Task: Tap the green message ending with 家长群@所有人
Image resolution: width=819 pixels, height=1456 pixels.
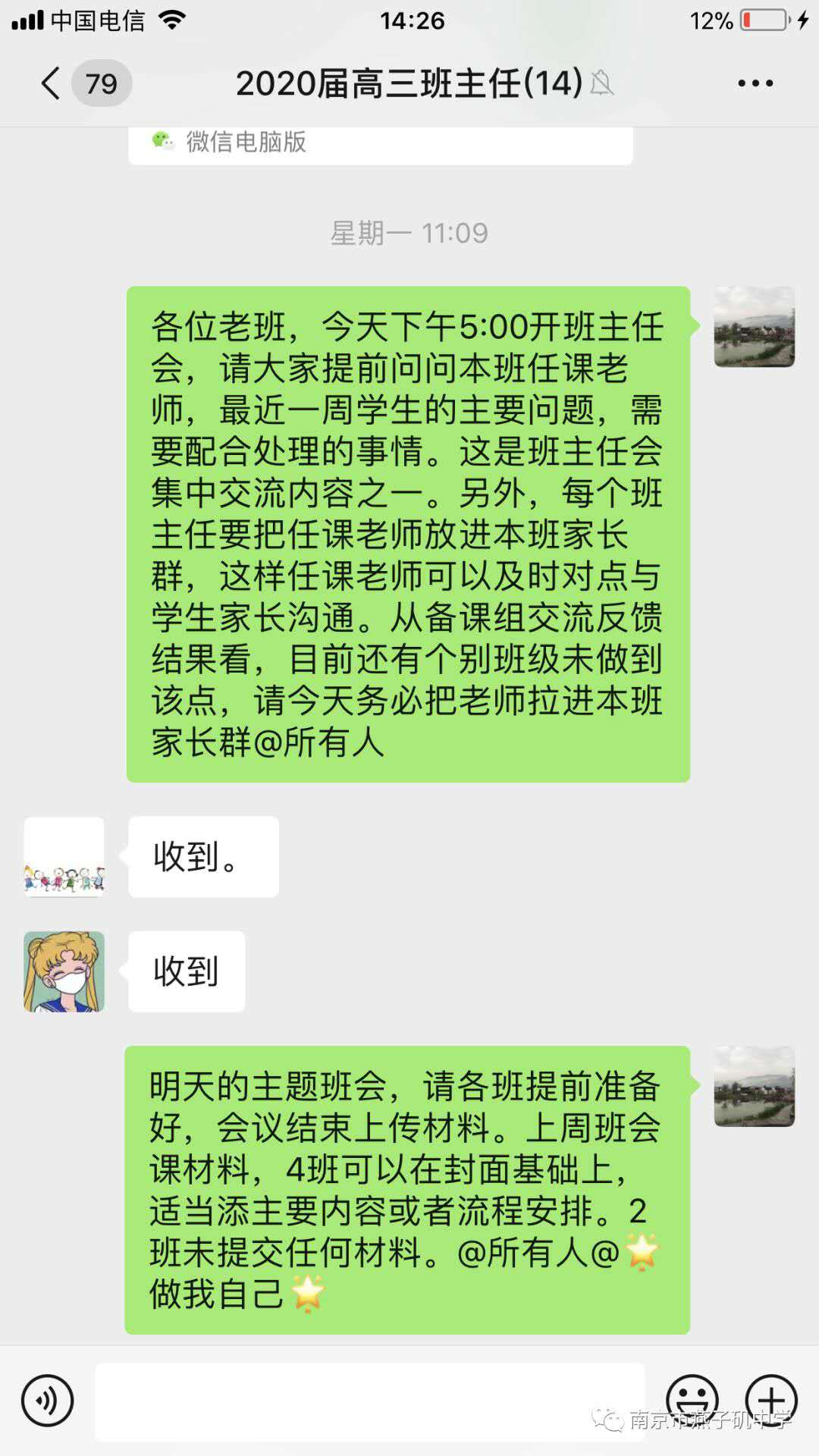Action: pos(409,531)
